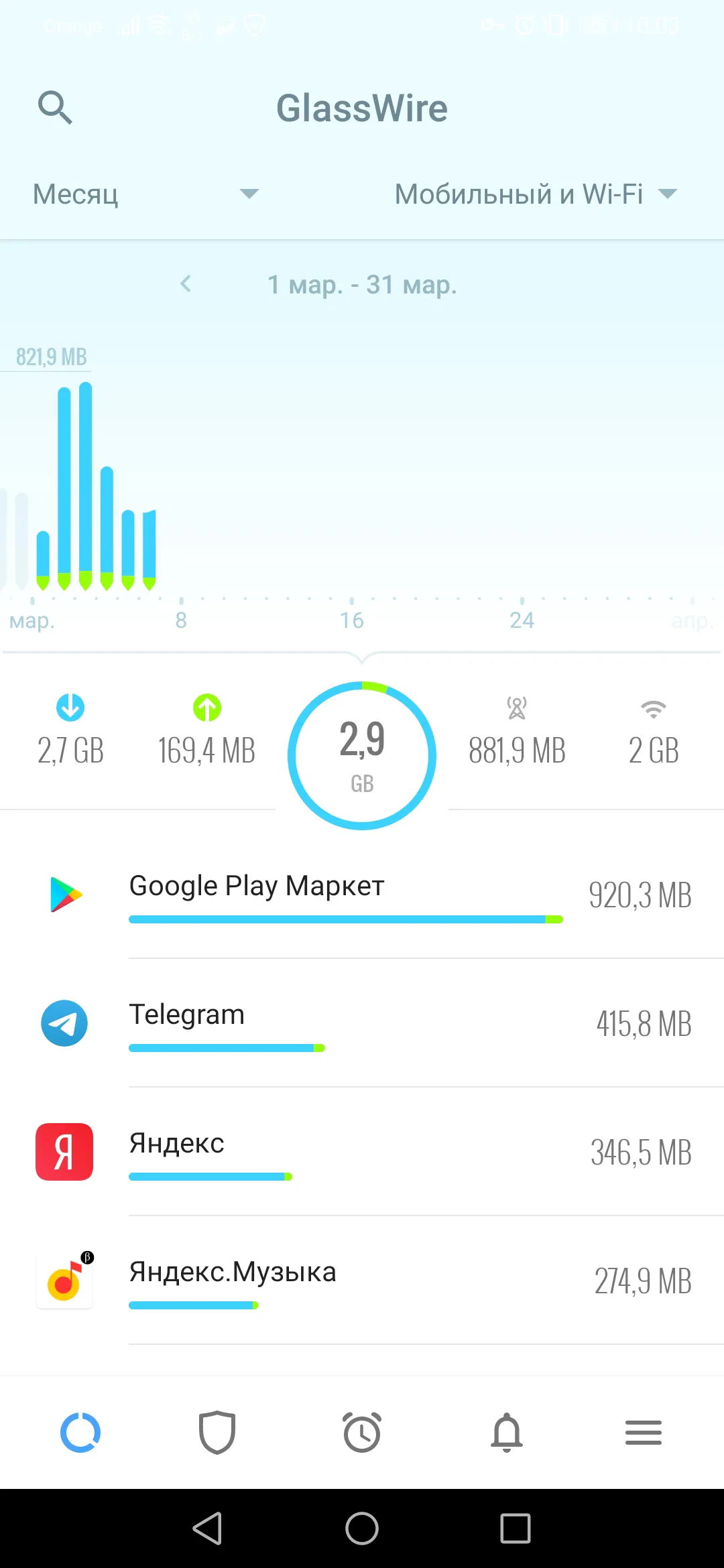Go to the previous month with the left arrow
This screenshot has width=724, height=1568.
coord(186,284)
